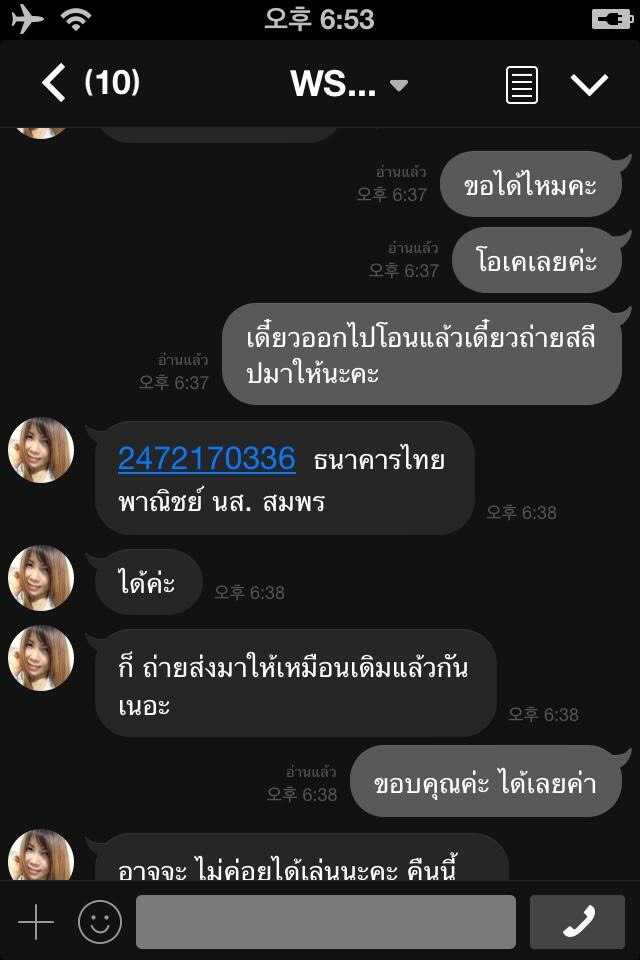The height and width of the screenshot is (960, 640).
Task: Open the plus attachment menu
Action: point(36,922)
